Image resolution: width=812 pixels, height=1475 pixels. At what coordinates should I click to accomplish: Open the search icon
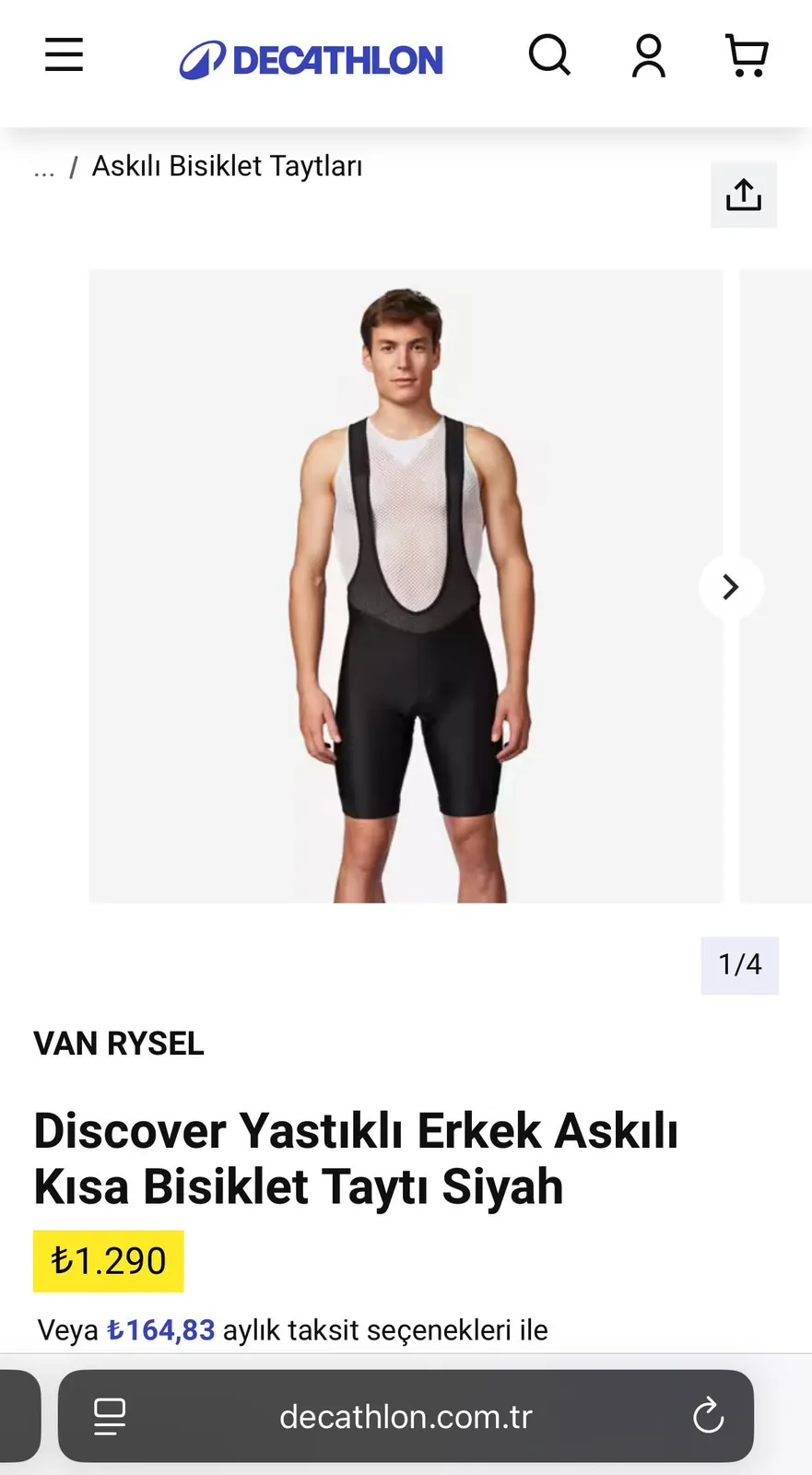tap(549, 55)
